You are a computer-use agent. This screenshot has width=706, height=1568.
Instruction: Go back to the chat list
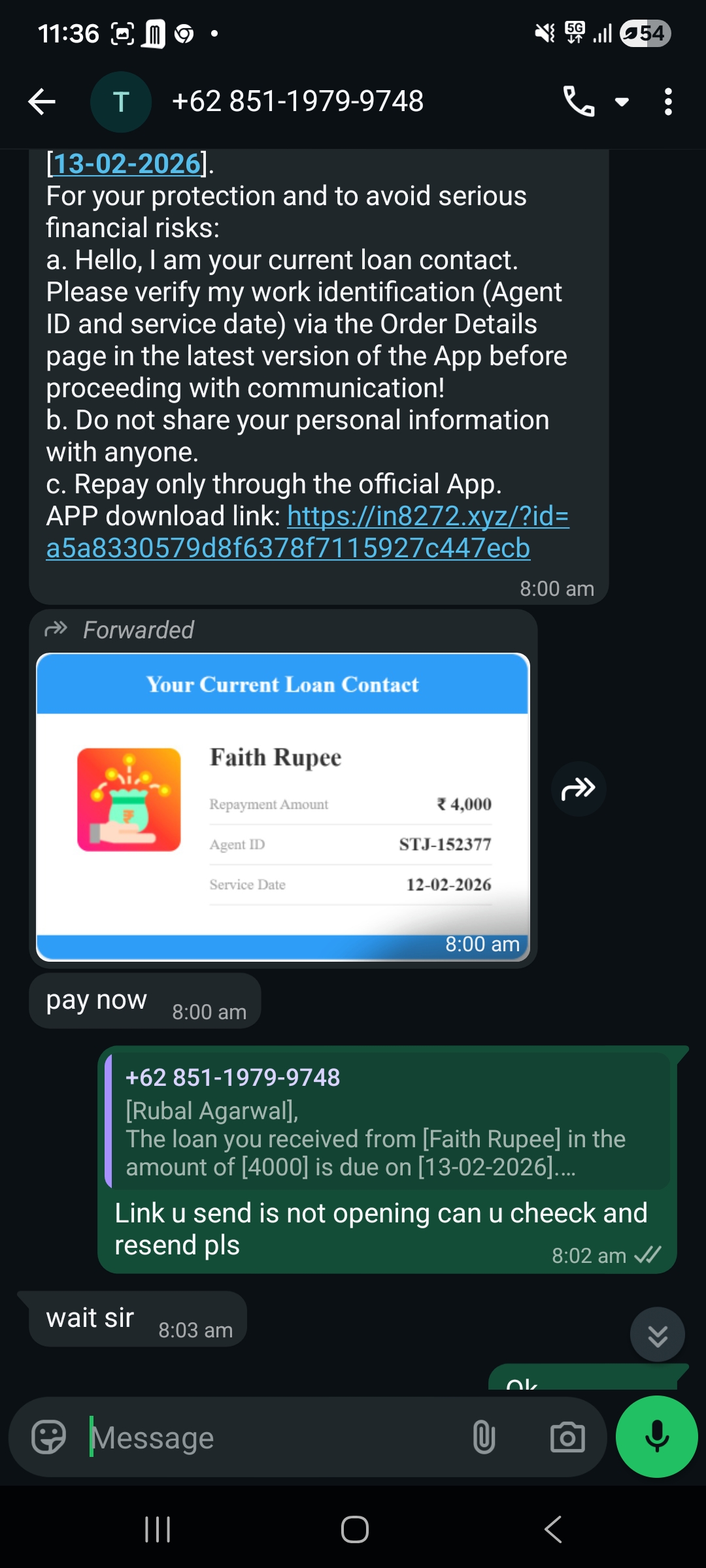[x=42, y=102]
